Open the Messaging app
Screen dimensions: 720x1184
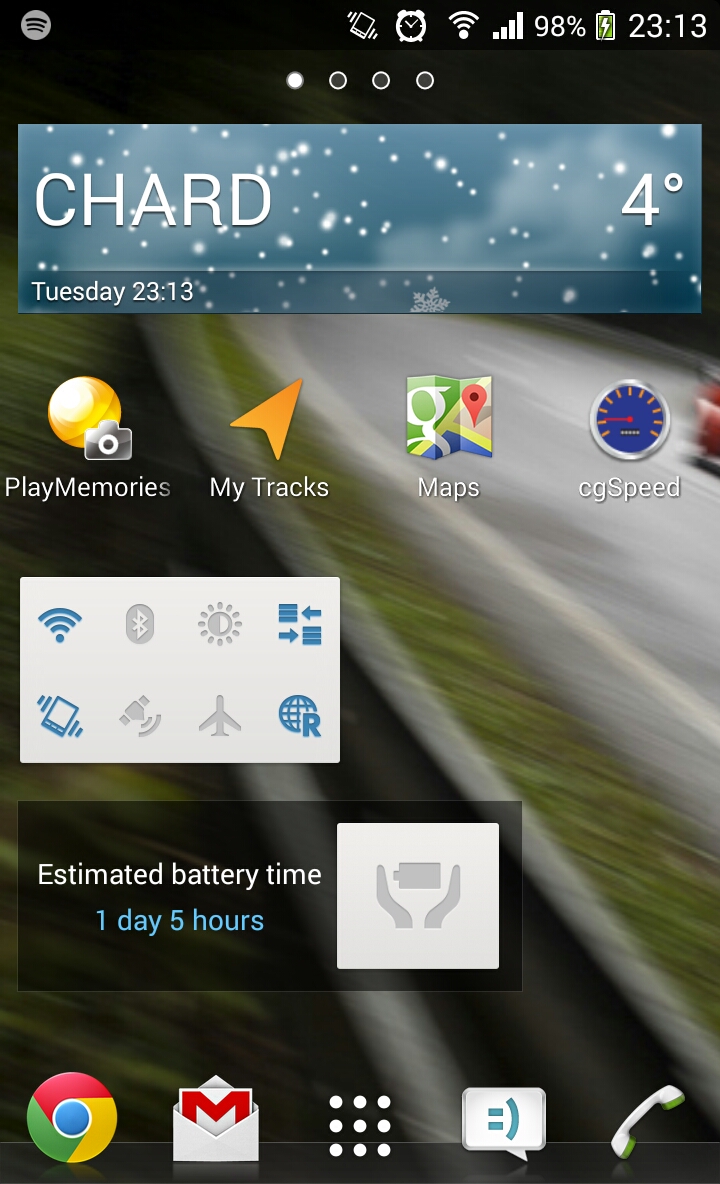tap(503, 1122)
